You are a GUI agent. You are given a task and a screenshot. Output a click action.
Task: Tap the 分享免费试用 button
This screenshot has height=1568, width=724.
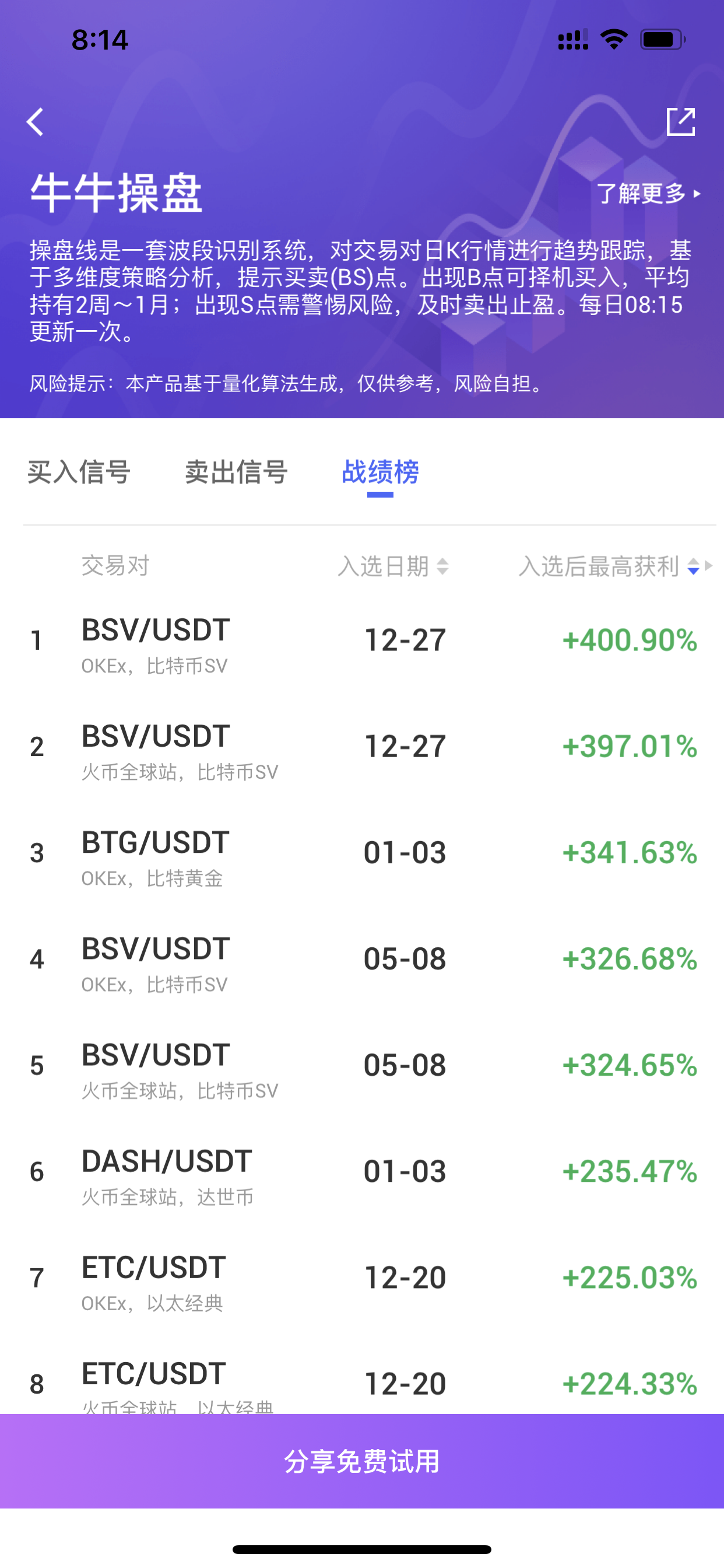[362, 1461]
